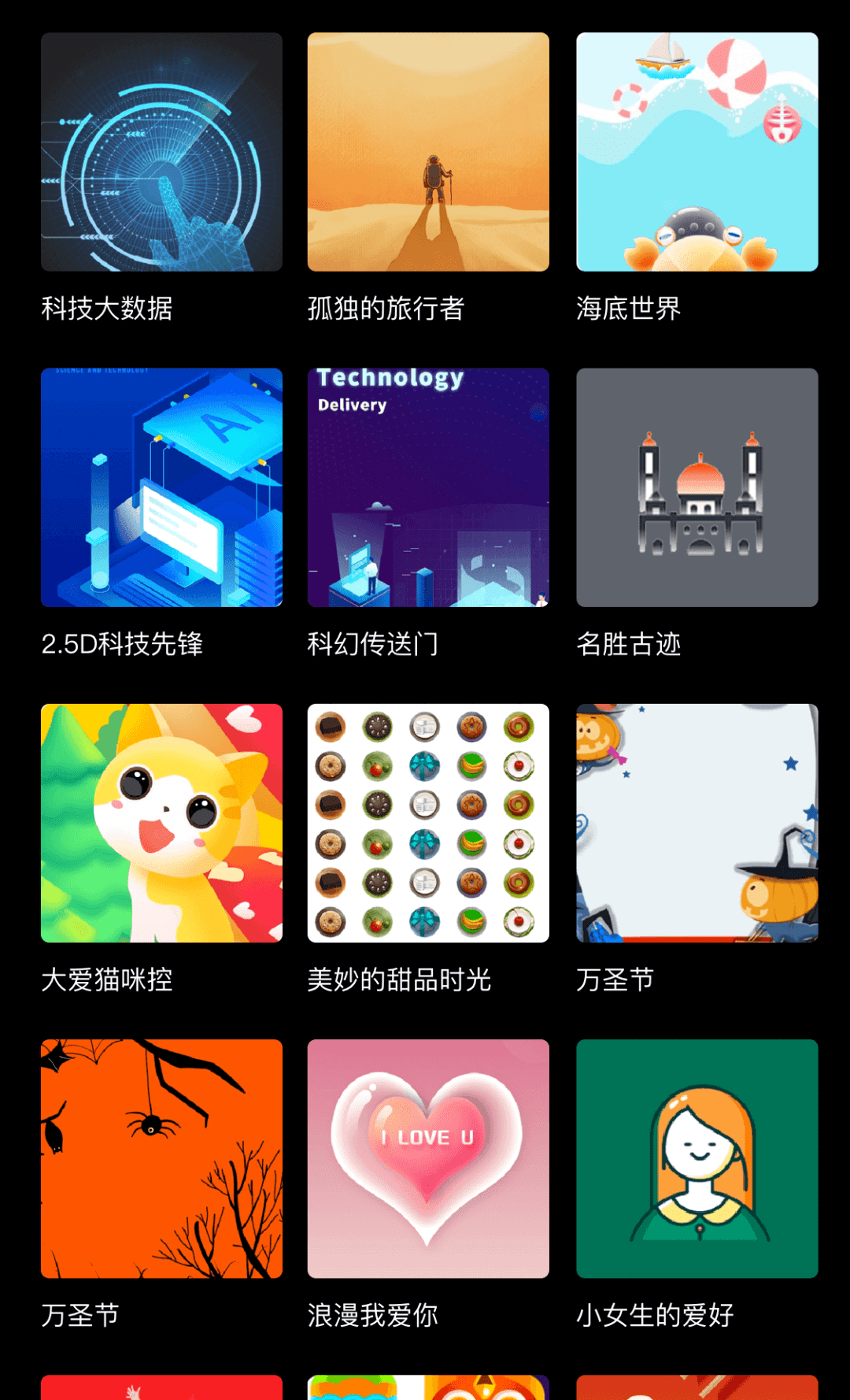Choose the 海底世界 template
This screenshot has height=1400, width=850.
click(x=697, y=152)
